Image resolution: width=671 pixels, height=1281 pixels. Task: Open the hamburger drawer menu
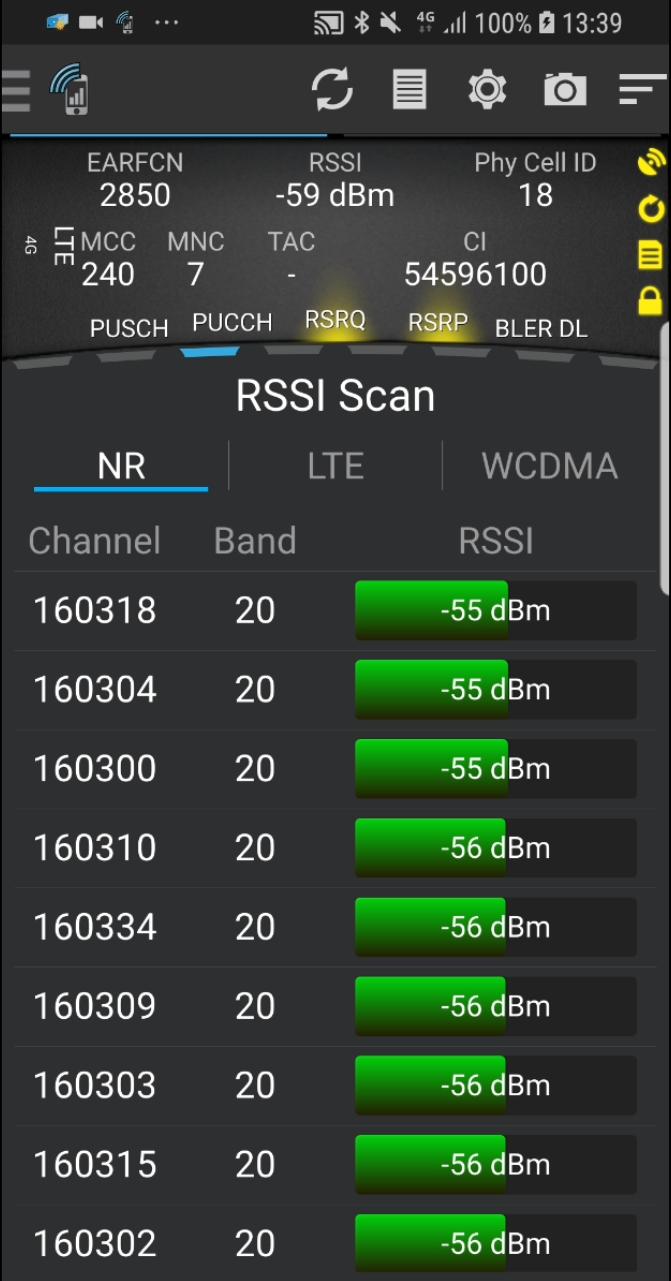(16, 90)
